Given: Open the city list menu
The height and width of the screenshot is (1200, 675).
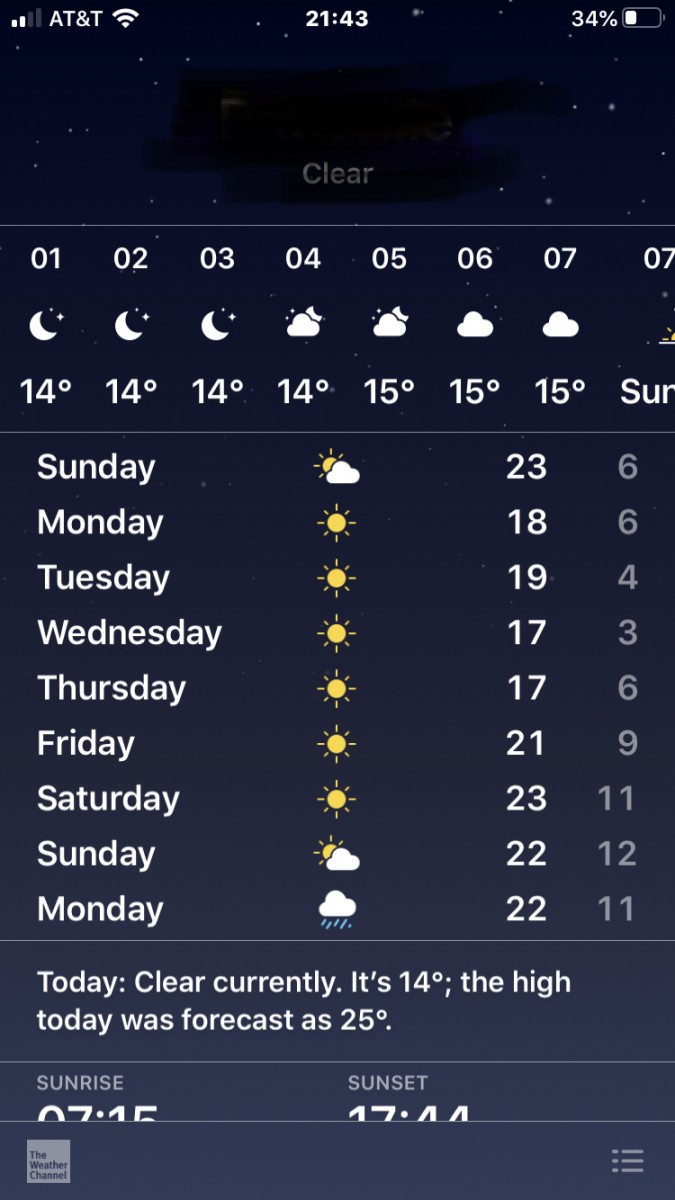Looking at the screenshot, I should [x=627, y=1161].
